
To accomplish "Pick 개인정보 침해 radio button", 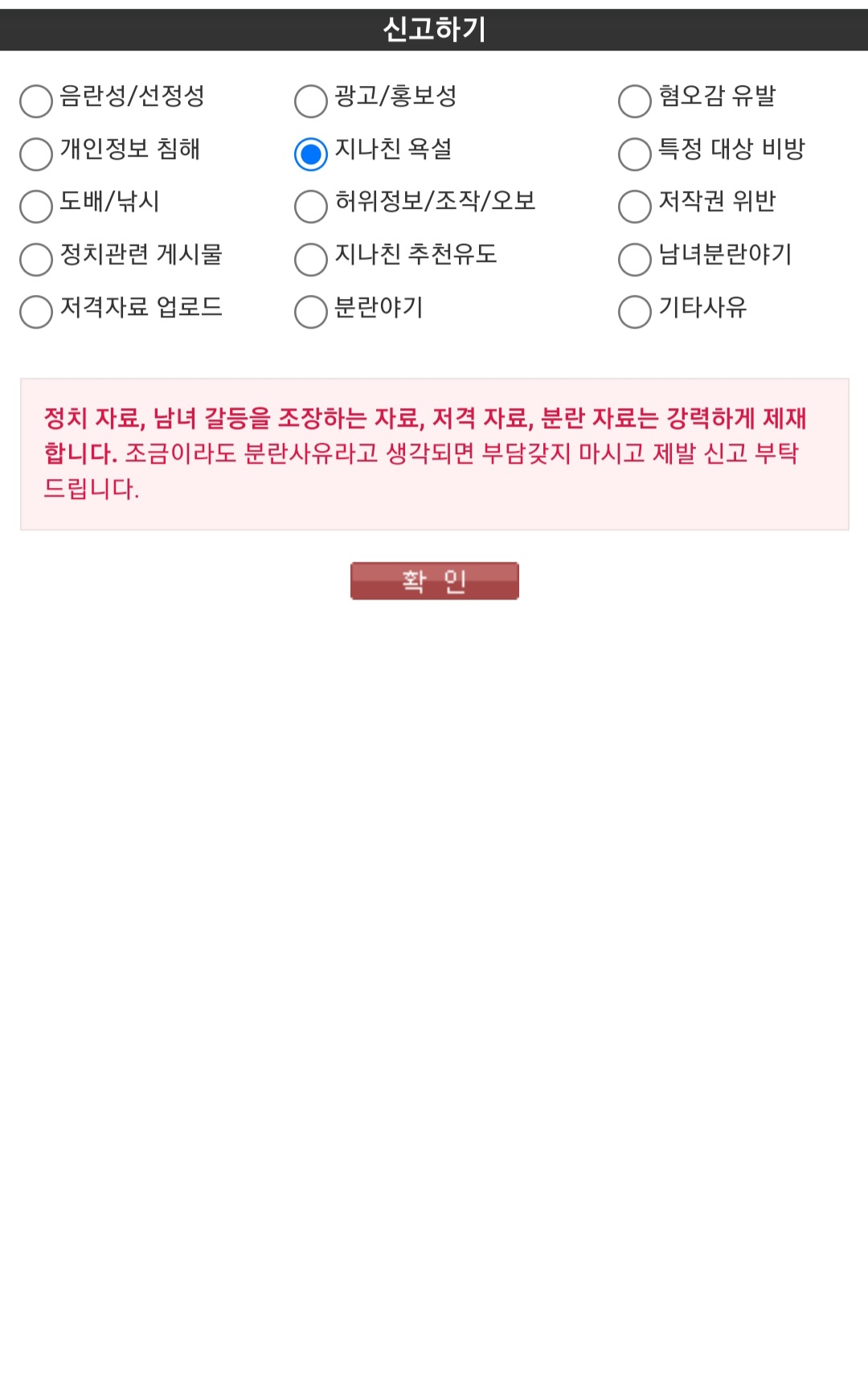I will 36,154.
